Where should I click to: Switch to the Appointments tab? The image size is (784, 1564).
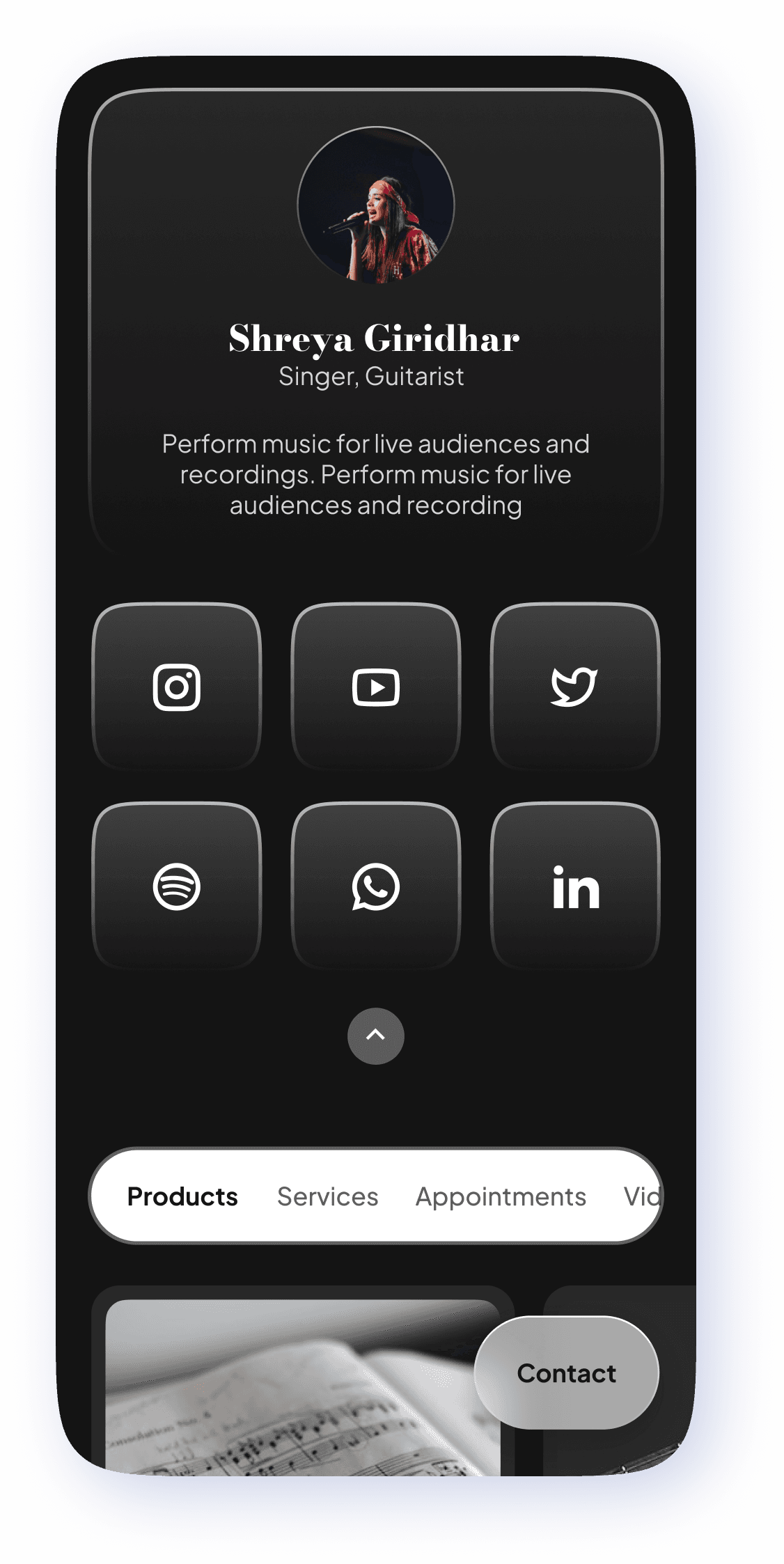[501, 1196]
